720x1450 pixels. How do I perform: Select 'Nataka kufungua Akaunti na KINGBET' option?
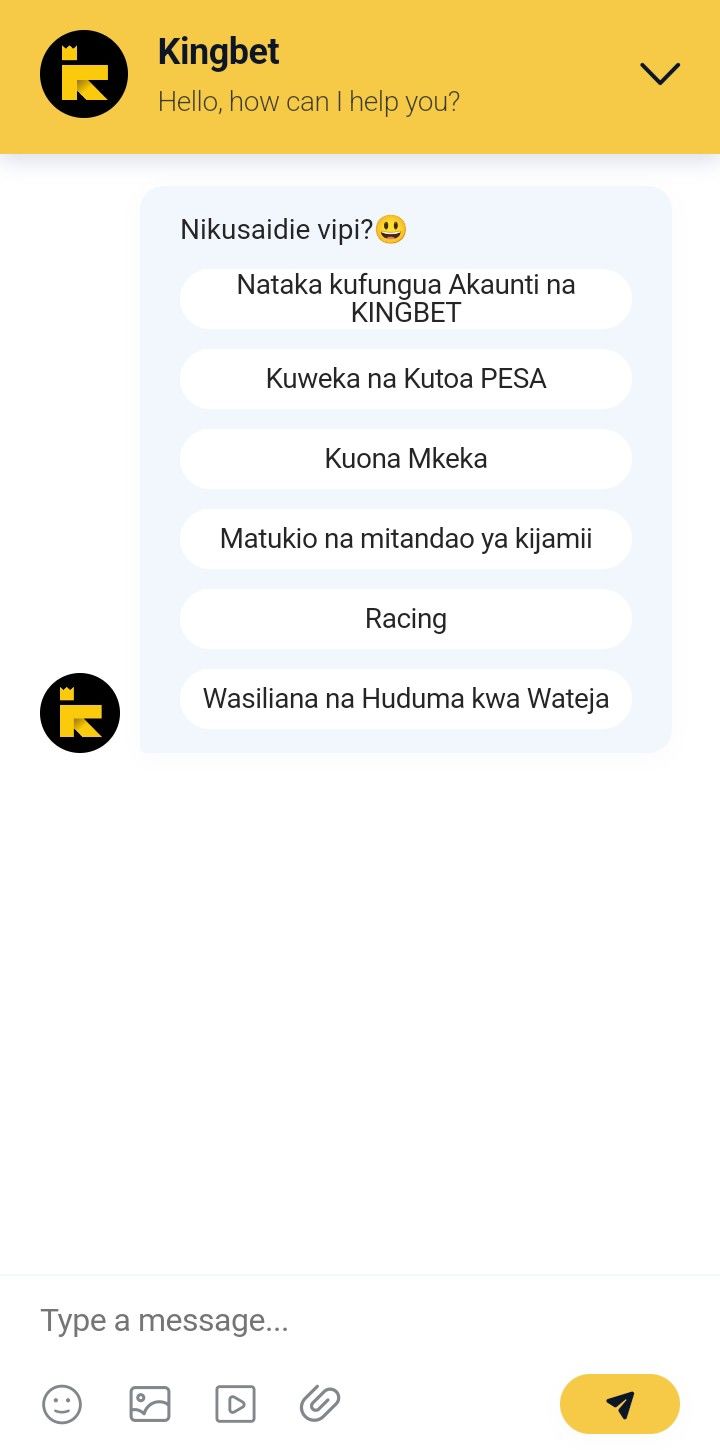tap(406, 299)
